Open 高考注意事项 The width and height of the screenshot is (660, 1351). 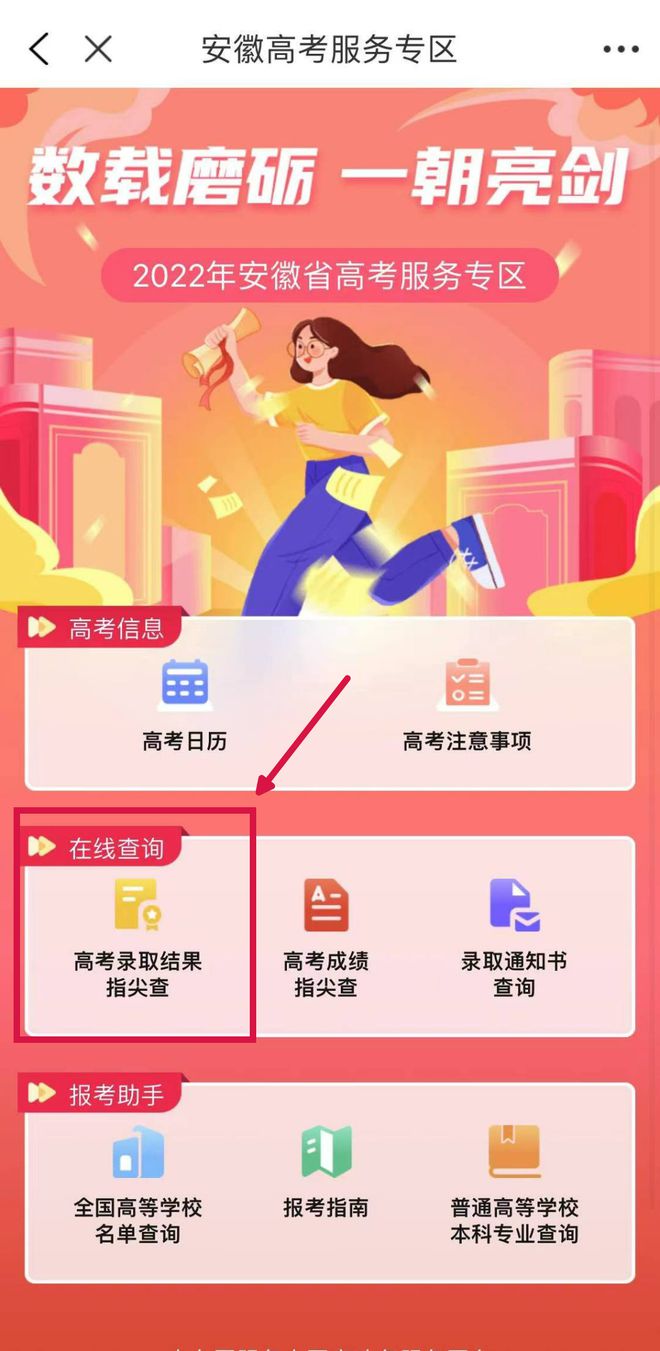tap(467, 704)
